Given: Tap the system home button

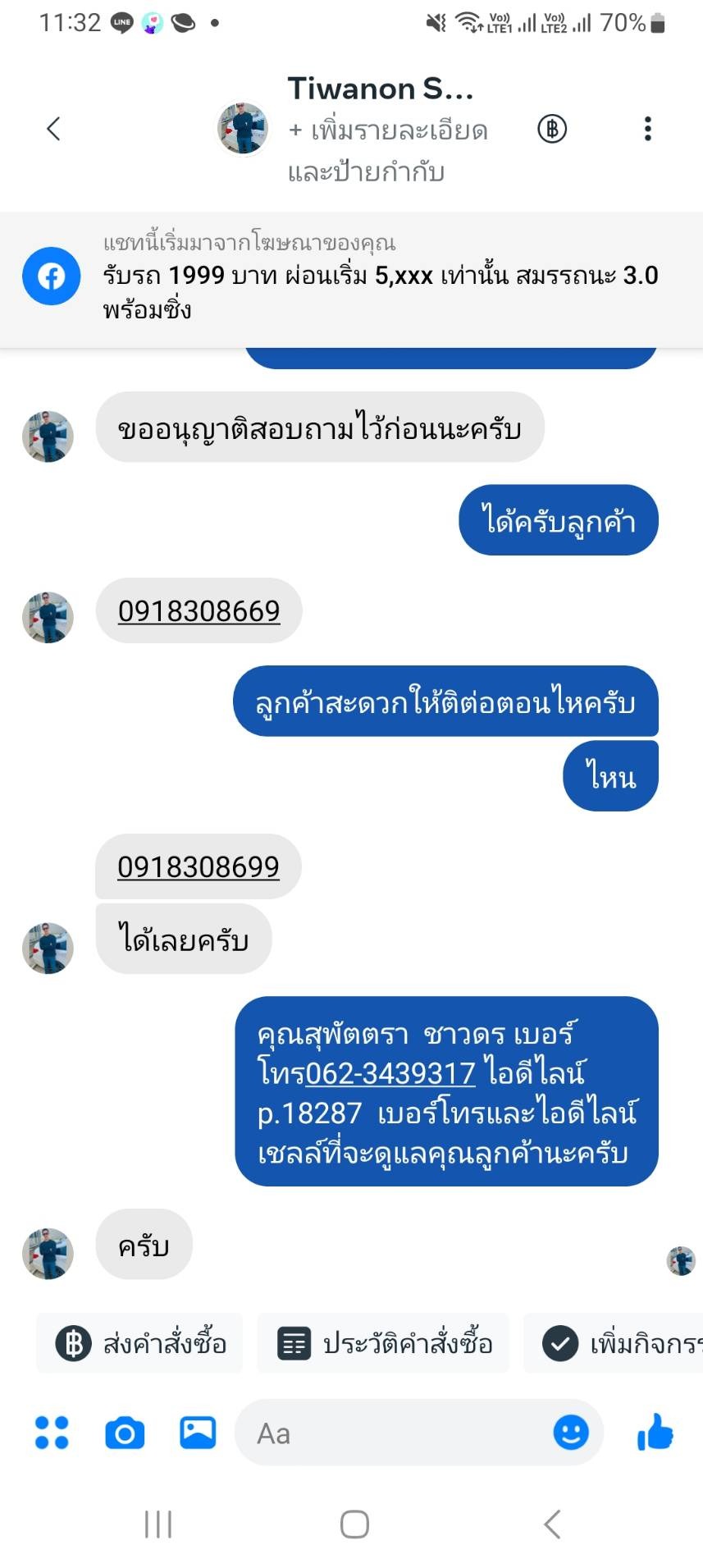Looking at the screenshot, I should pos(354,1525).
